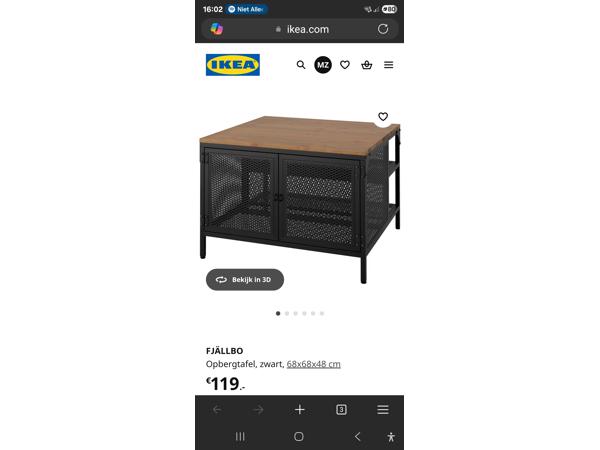
Task: Open a new browser tab
Action: (299, 409)
